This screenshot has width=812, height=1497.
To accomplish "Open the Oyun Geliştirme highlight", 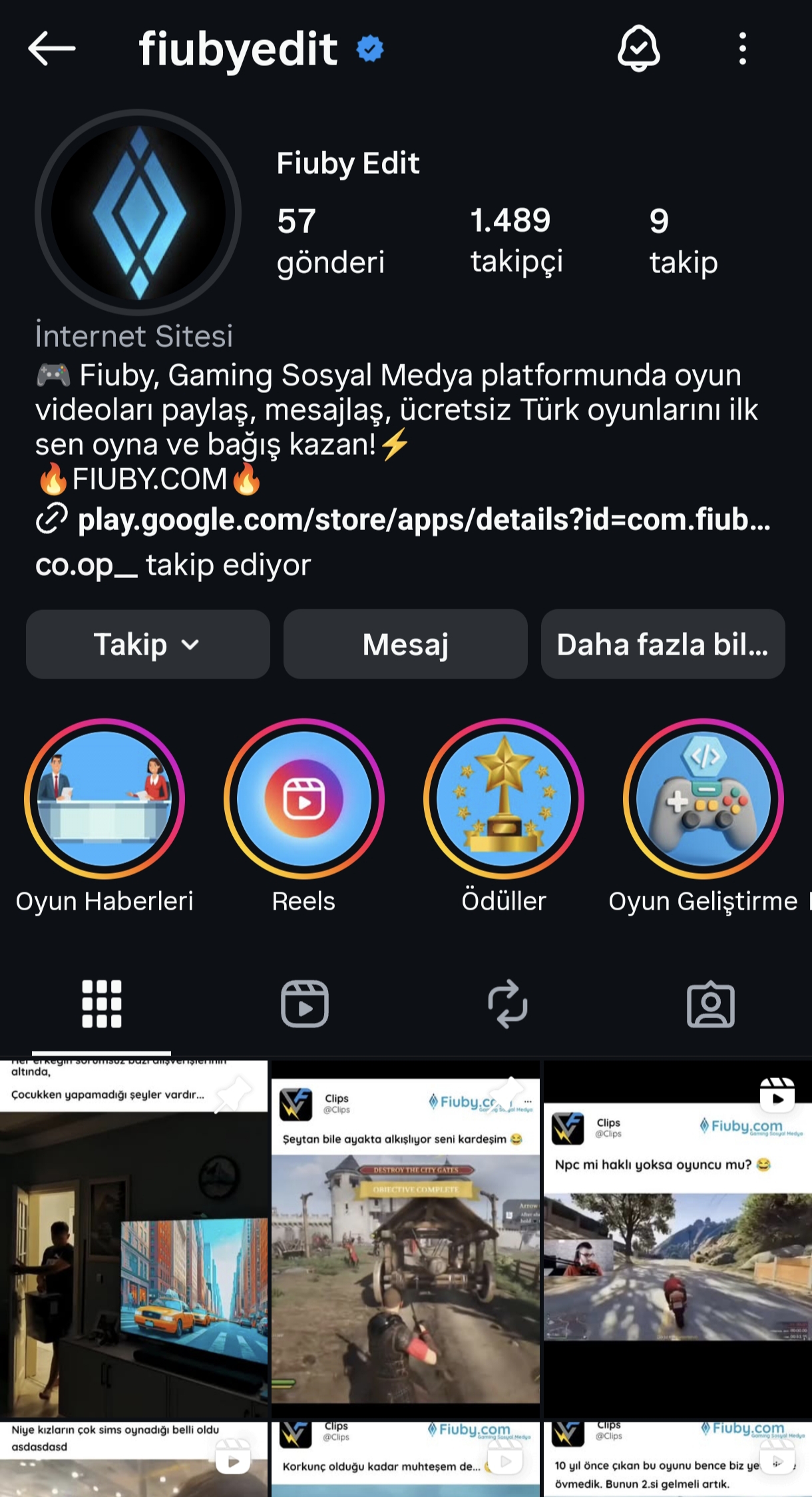I will point(704,799).
